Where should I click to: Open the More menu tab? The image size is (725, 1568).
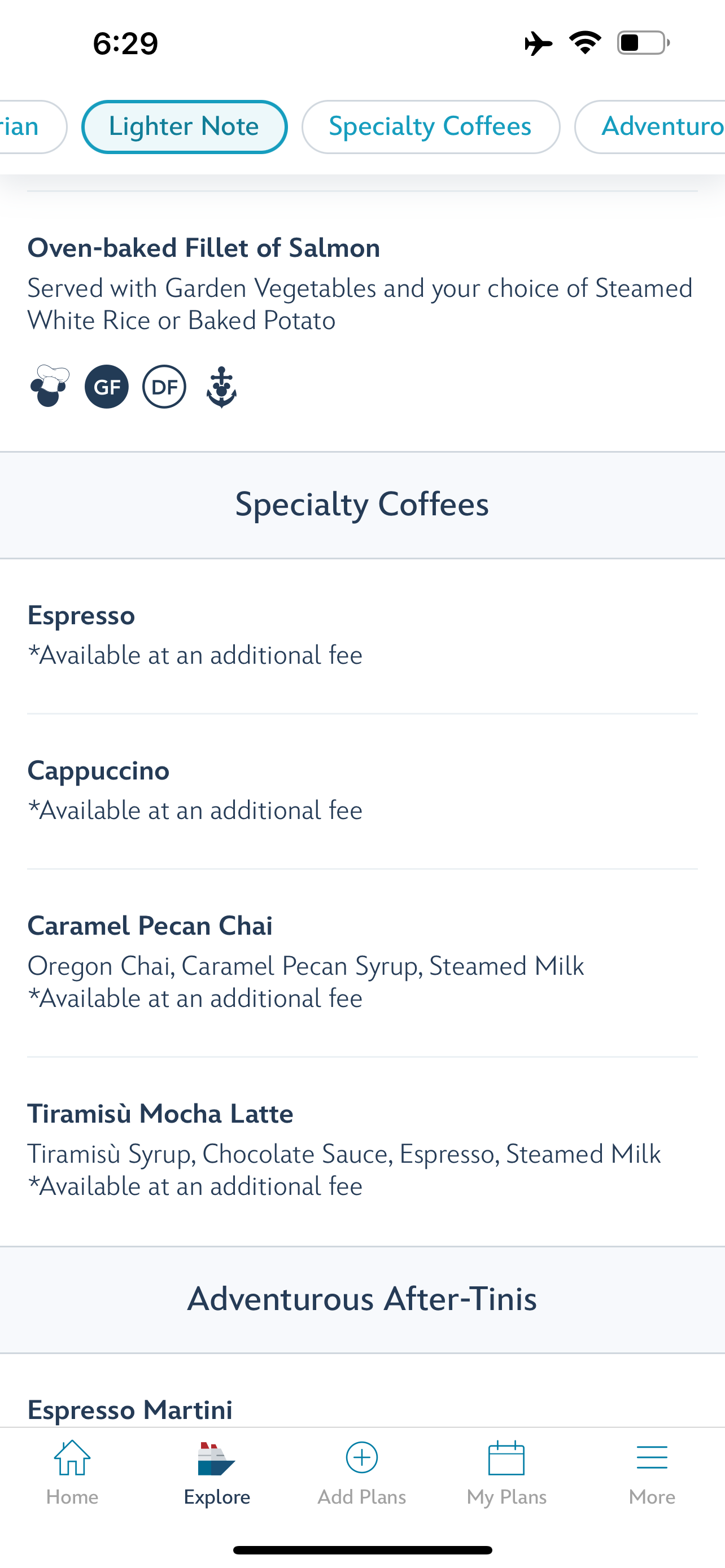(652, 1472)
